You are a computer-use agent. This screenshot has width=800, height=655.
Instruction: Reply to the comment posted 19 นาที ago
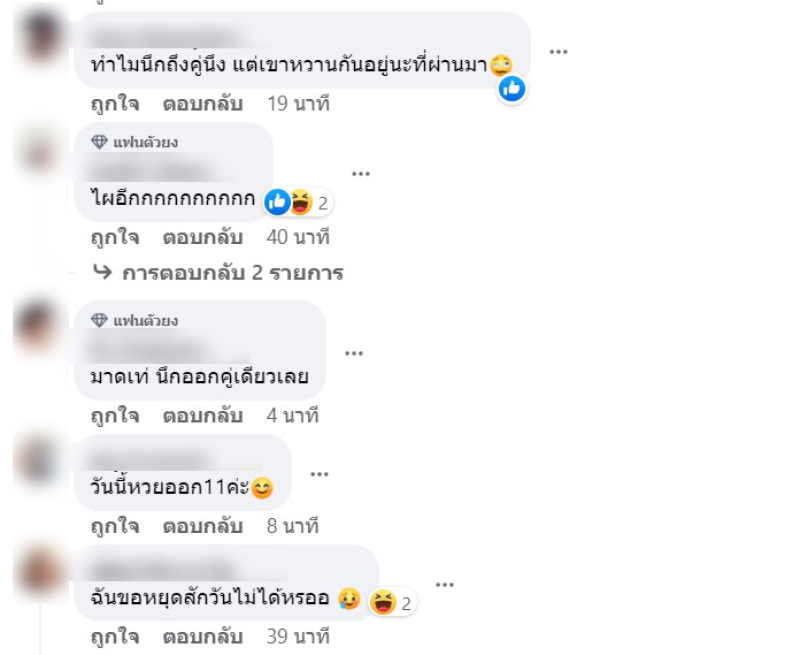pyautogui.click(x=204, y=103)
